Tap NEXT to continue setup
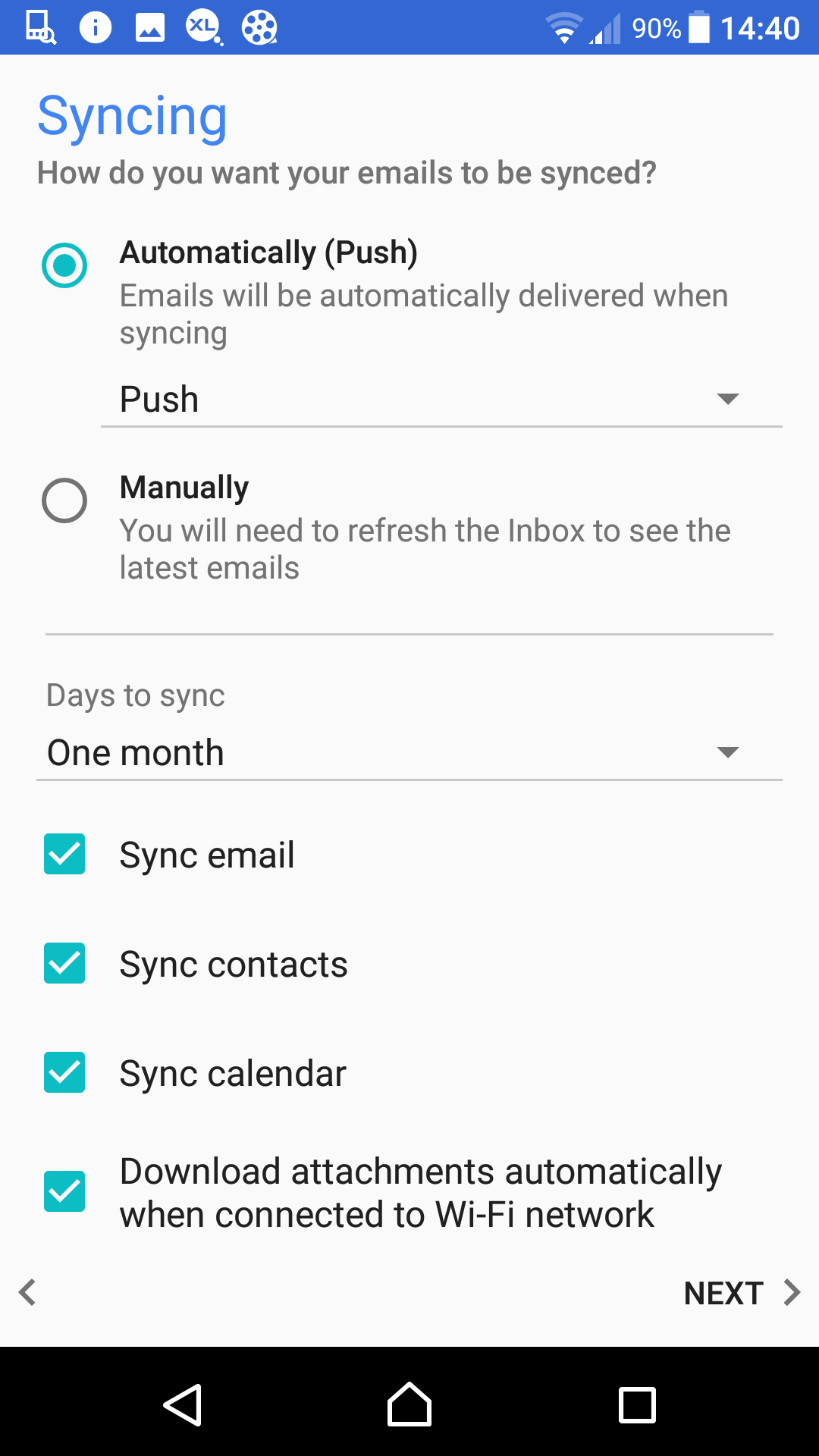Image resolution: width=819 pixels, height=1456 pixels. tap(742, 1293)
